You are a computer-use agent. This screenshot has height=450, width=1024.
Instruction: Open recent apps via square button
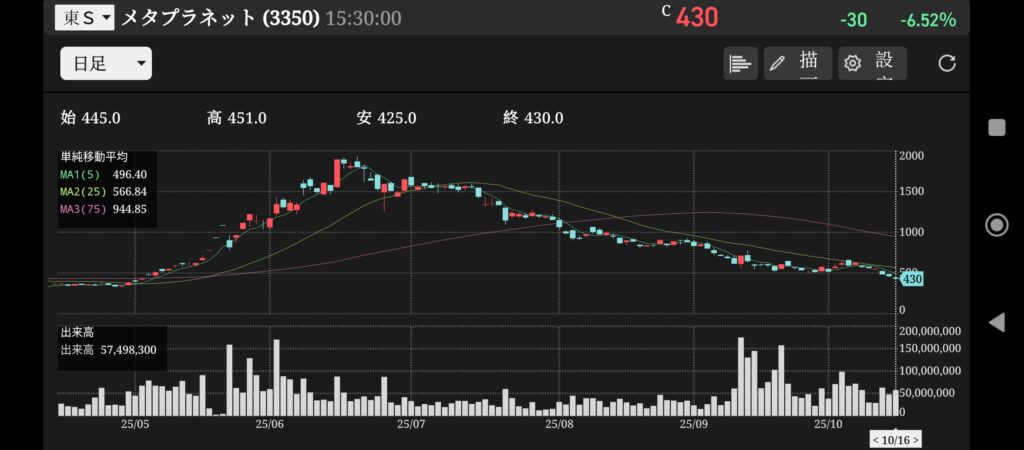(996, 127)
